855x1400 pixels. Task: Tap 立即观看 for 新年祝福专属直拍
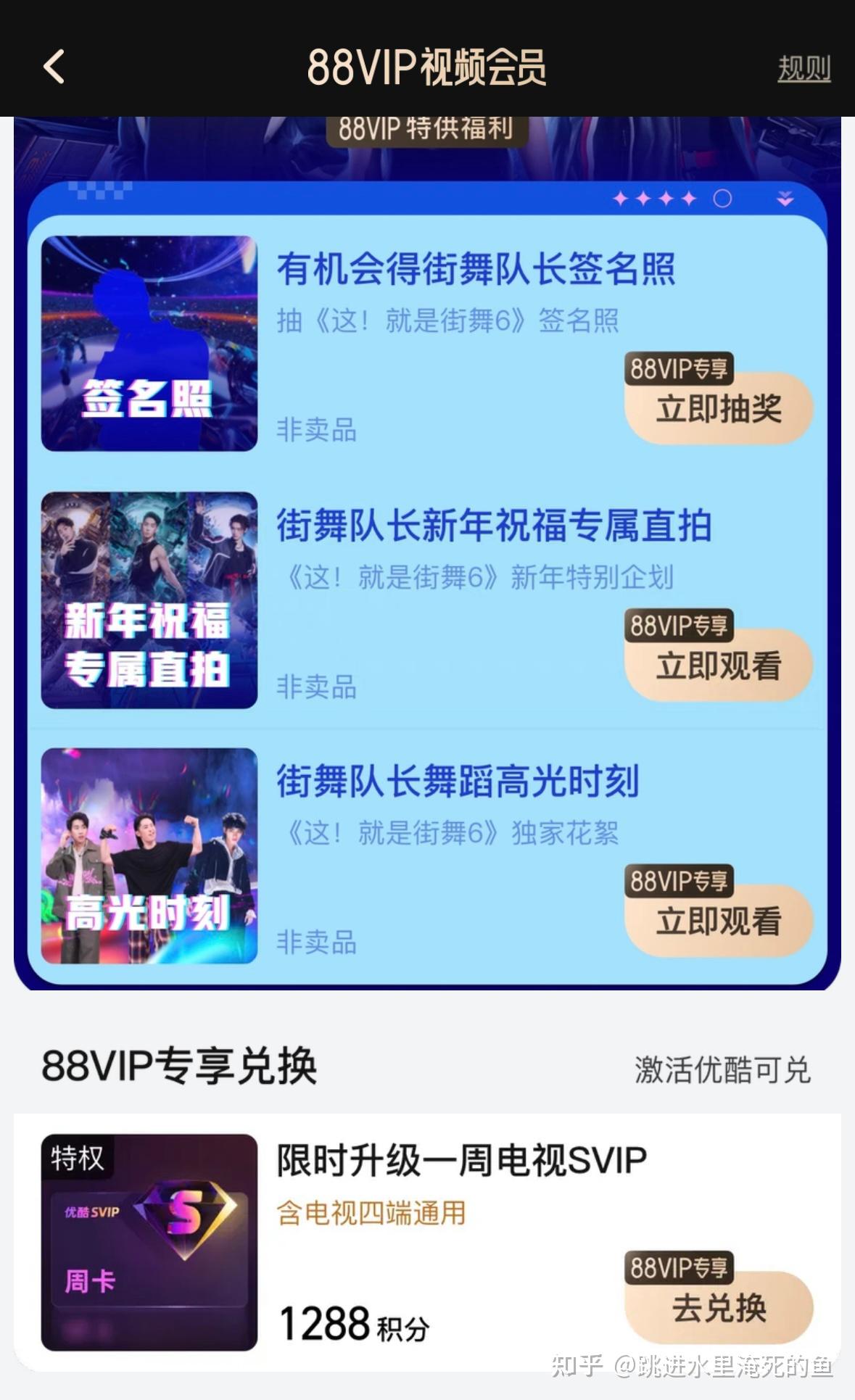click(719, 666)
